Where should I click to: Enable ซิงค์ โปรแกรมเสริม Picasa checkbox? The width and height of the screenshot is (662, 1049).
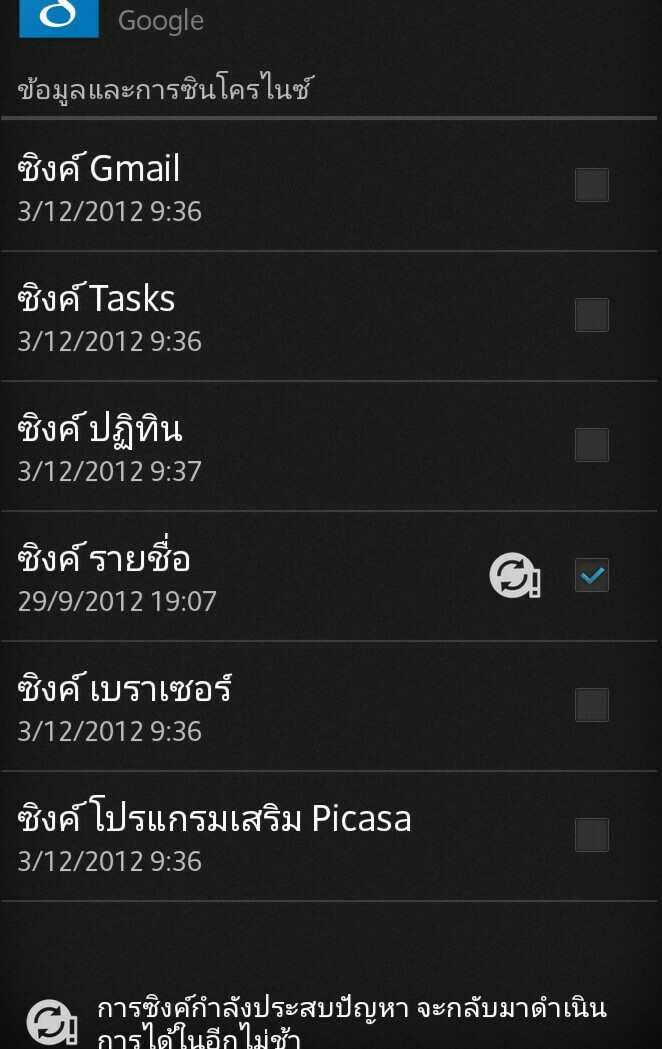click(x=591, y=835)
